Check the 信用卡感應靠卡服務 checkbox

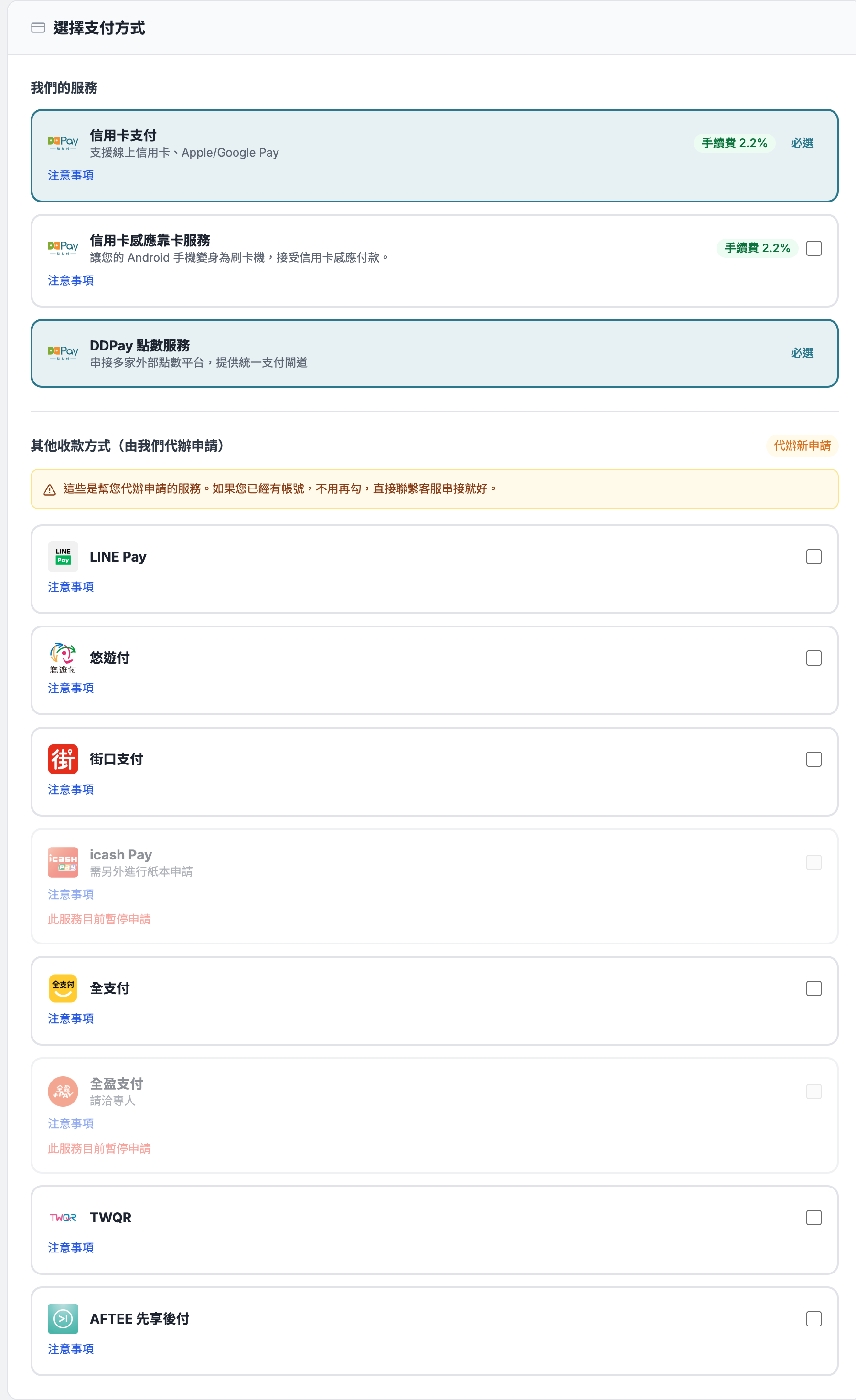pos(813,248)
